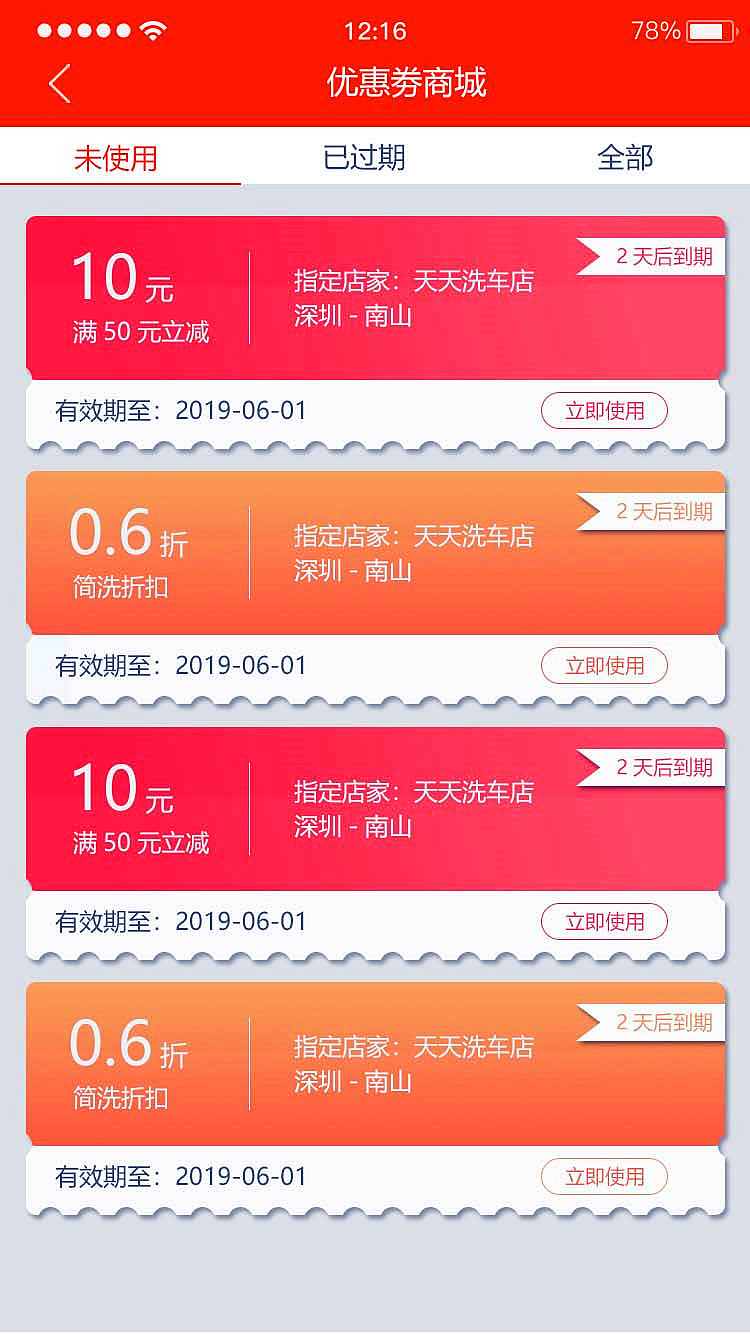Viewport: 750px width, 1334px height.
Task: Tap 立即使用 on the third coupon
Action: click(x=605, y=921)
